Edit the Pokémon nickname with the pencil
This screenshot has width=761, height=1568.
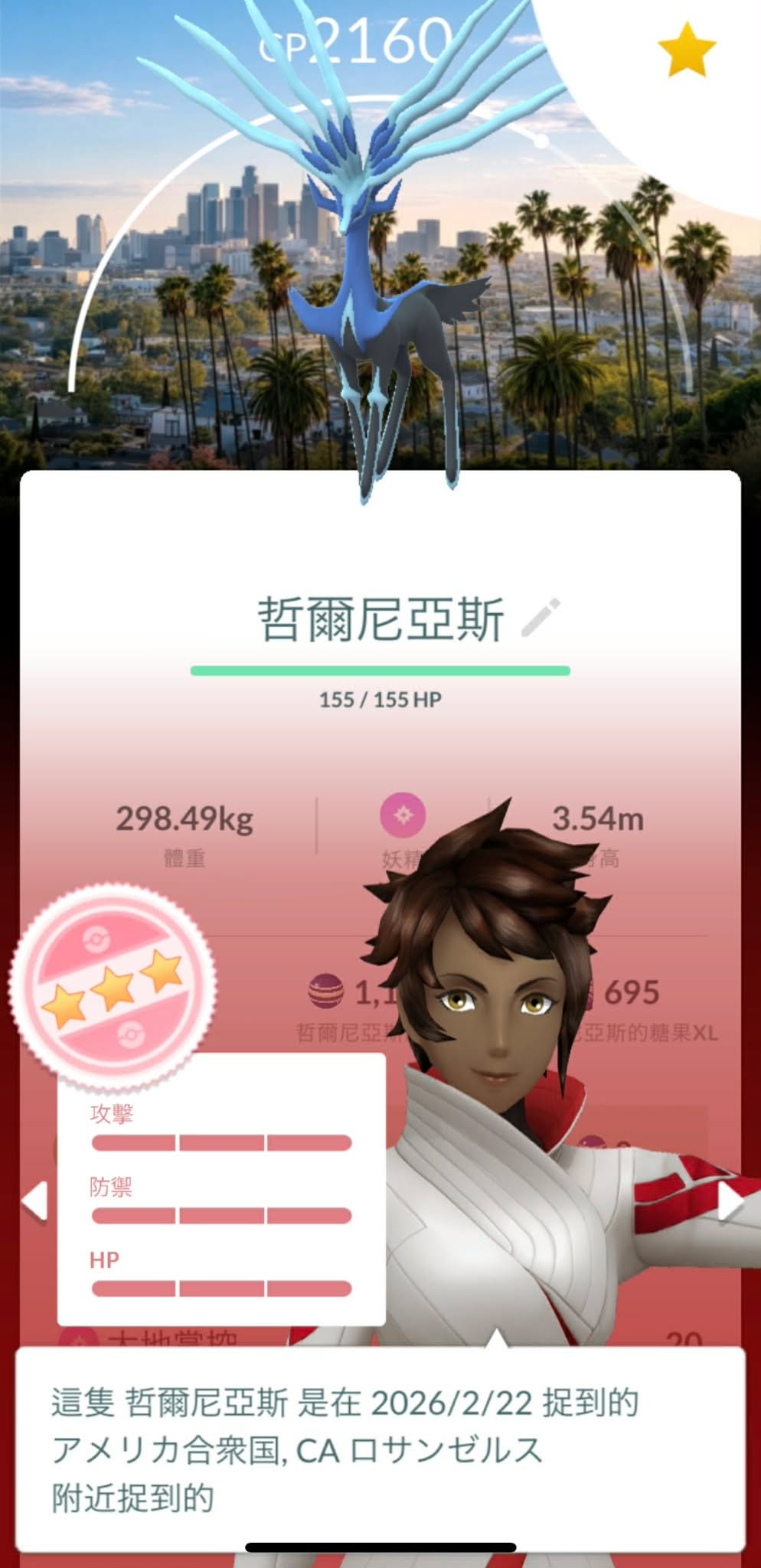tap(541, 618)
